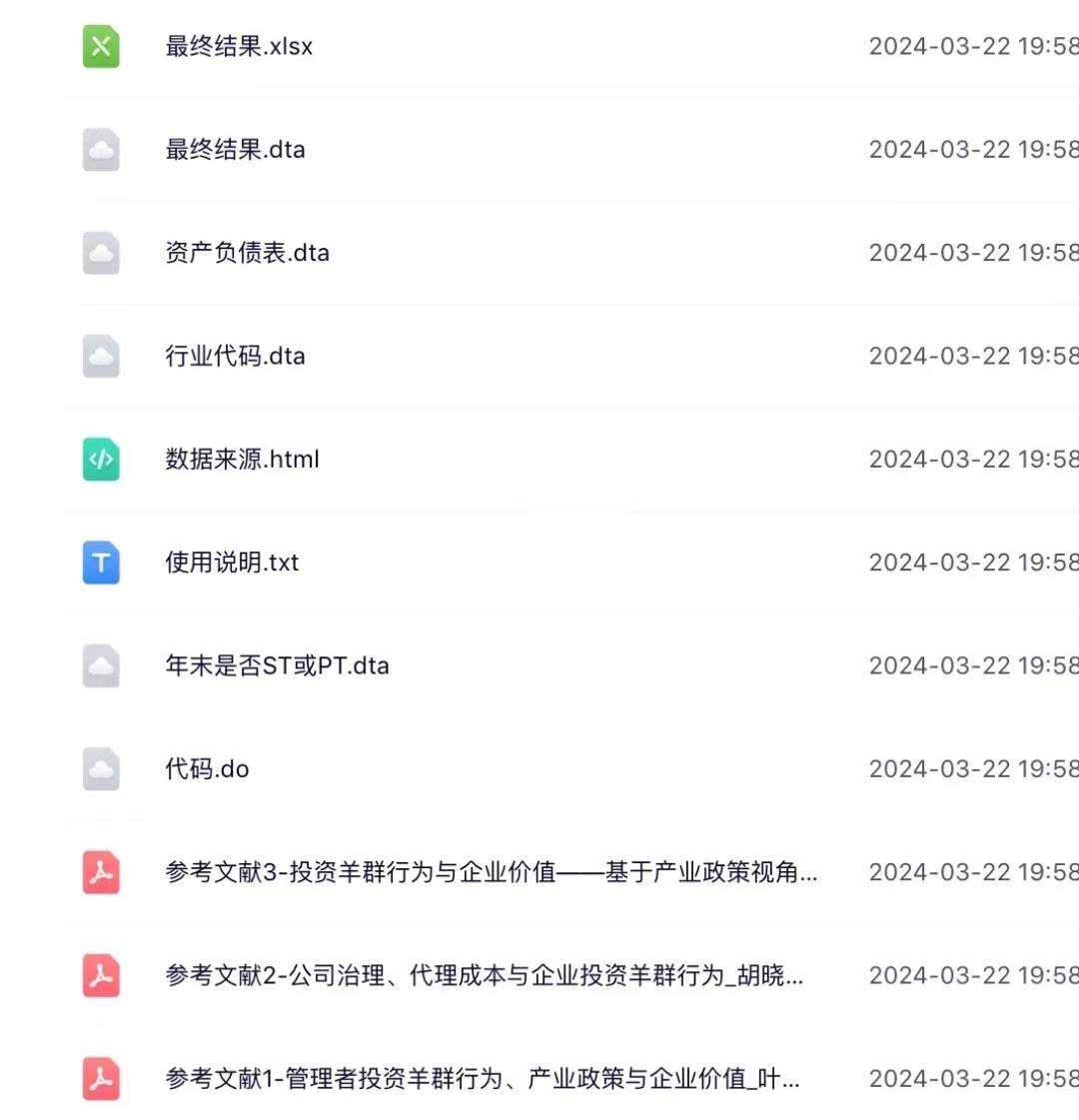This screenshot has width=1079, height=1120.
Task: Click the PDF icon for 参考文献3
Action: point(100,872)
